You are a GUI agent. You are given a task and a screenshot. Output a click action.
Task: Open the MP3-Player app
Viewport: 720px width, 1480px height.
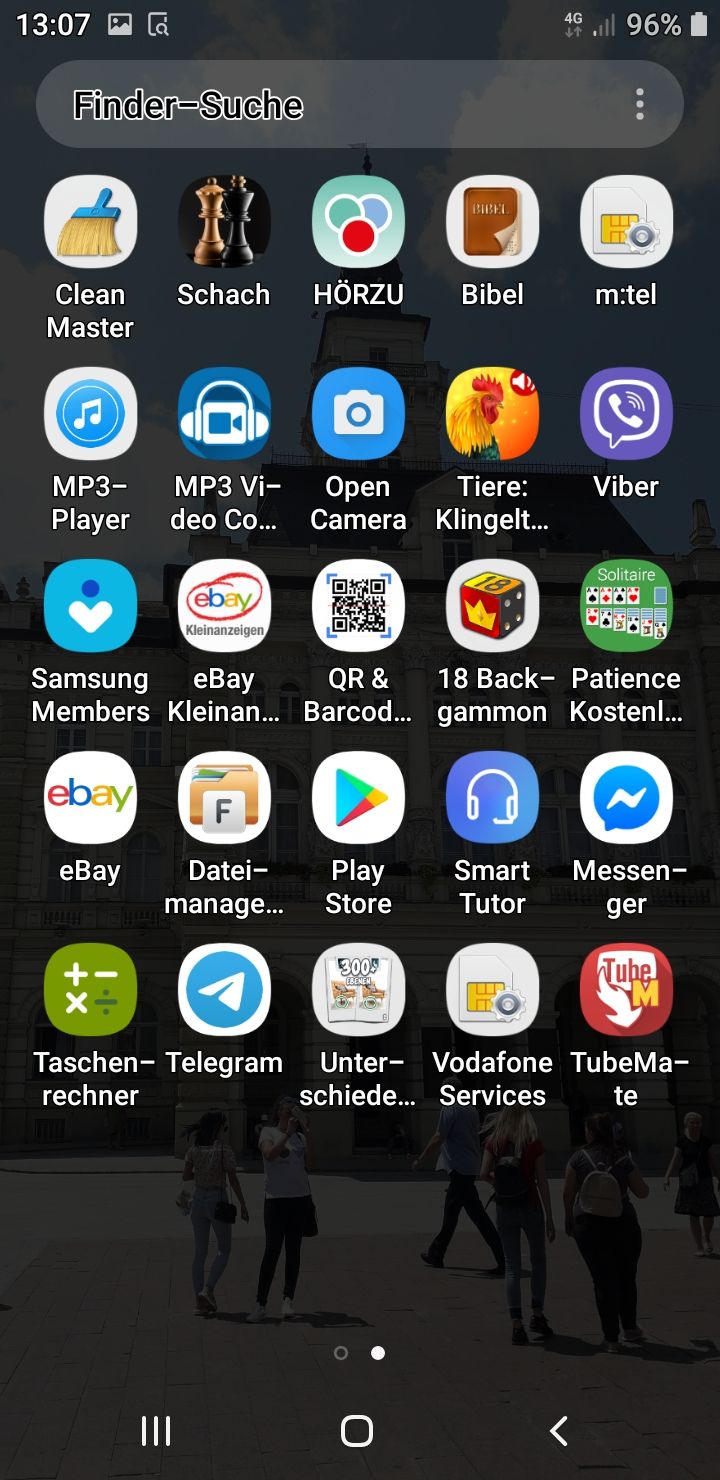click(90, 413)
